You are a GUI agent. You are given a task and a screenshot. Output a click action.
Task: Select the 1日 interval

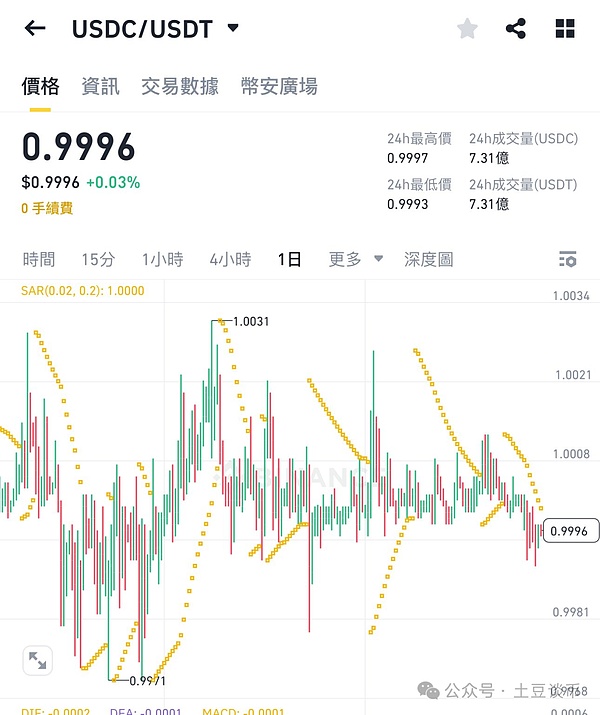point(289,260)
